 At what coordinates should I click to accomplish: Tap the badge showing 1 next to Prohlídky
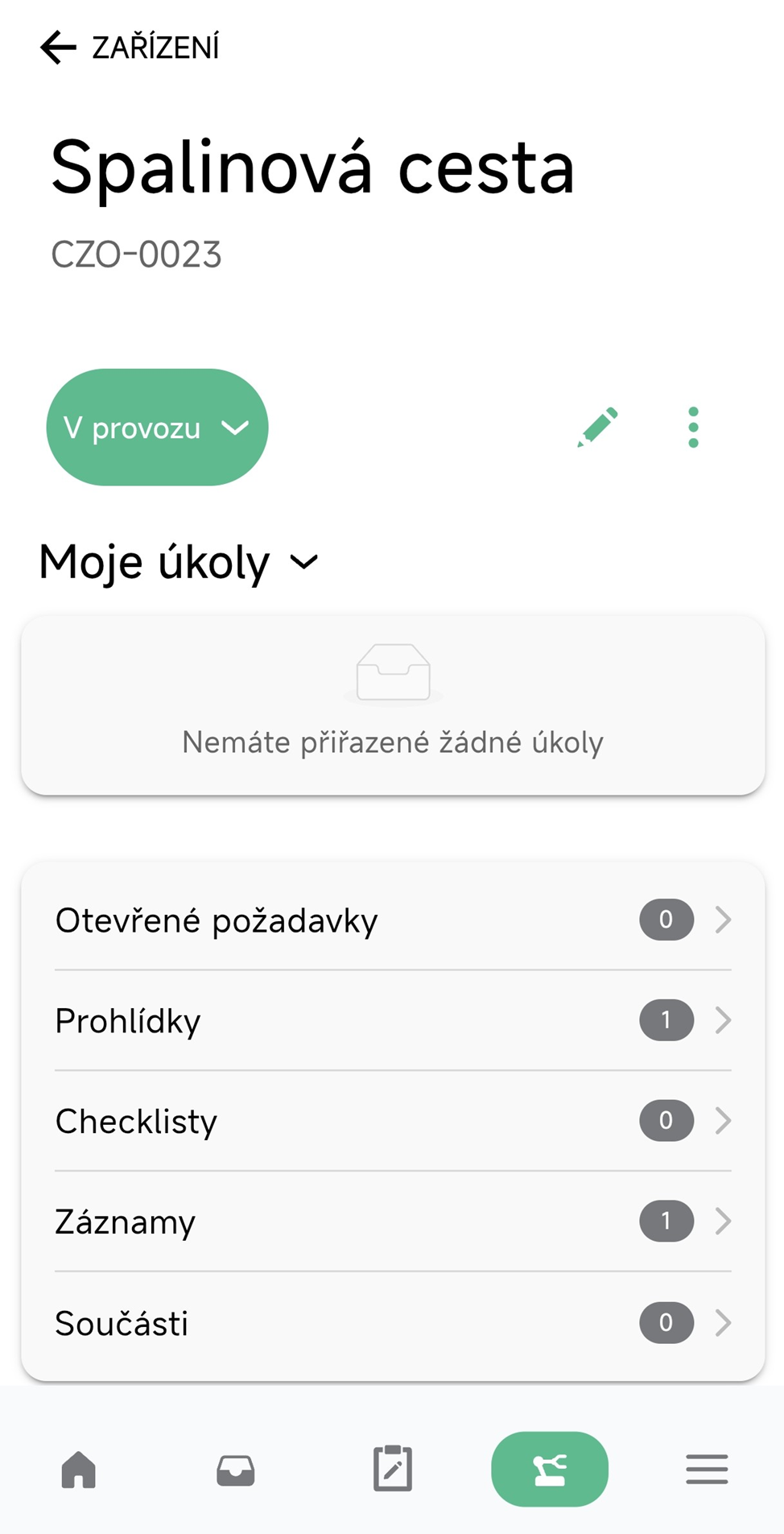666,1020
